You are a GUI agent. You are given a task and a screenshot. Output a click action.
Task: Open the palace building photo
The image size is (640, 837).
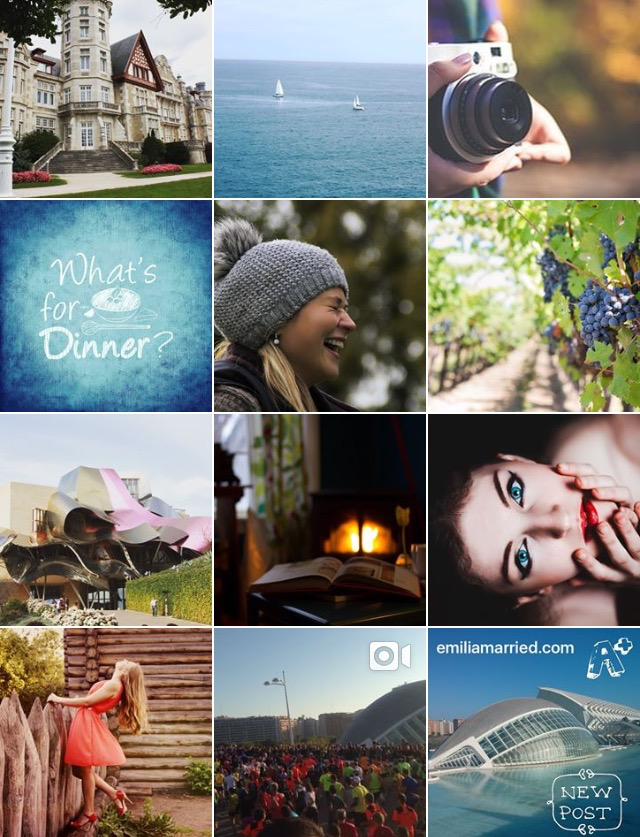pos(105,98)
